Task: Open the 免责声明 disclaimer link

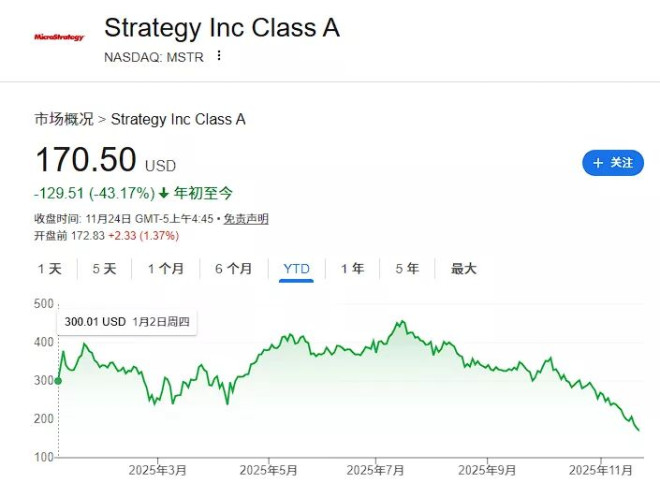Action: (246, 219)
